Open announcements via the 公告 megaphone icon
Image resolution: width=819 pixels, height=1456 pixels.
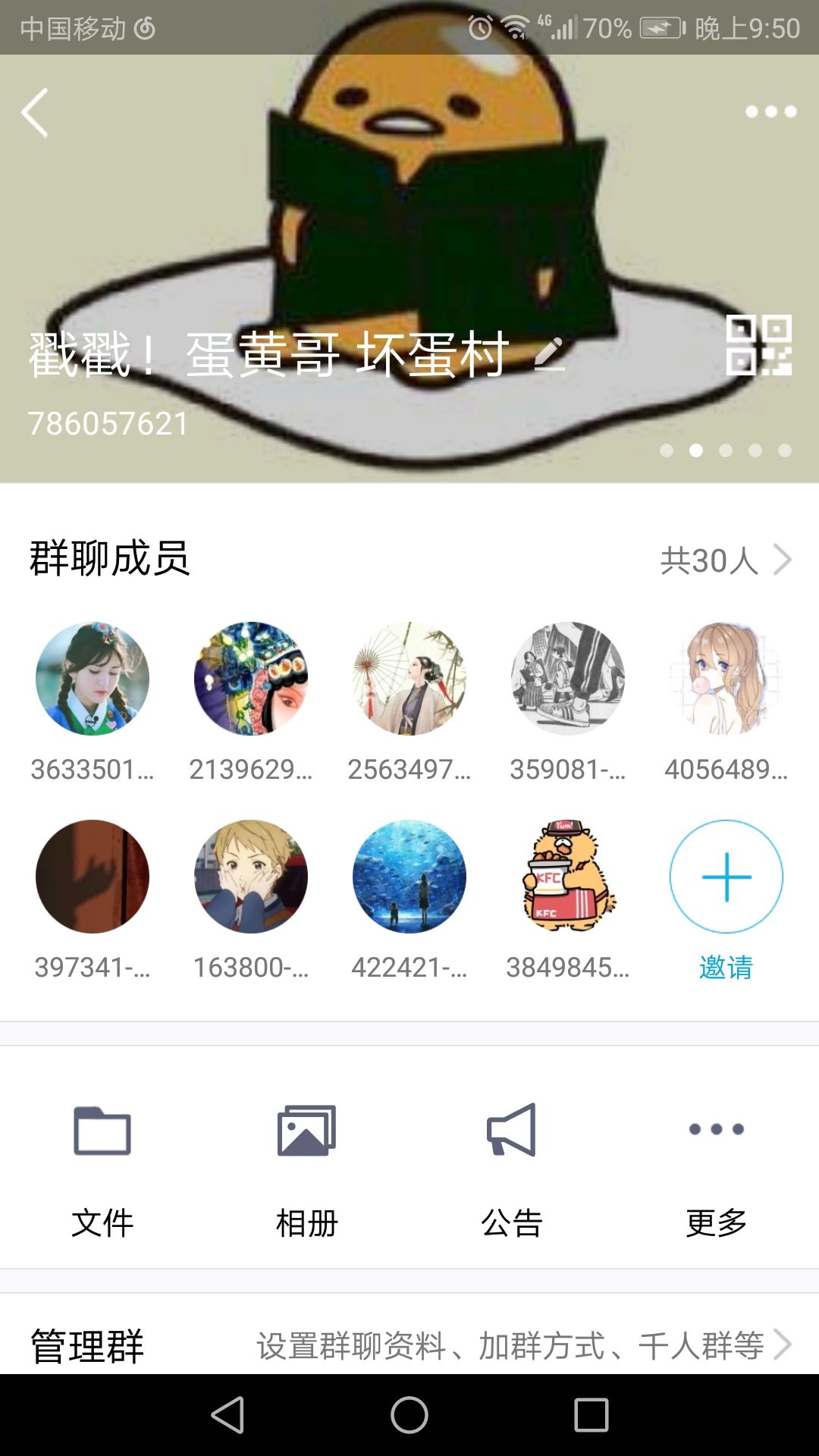[x=512, y=1130]
